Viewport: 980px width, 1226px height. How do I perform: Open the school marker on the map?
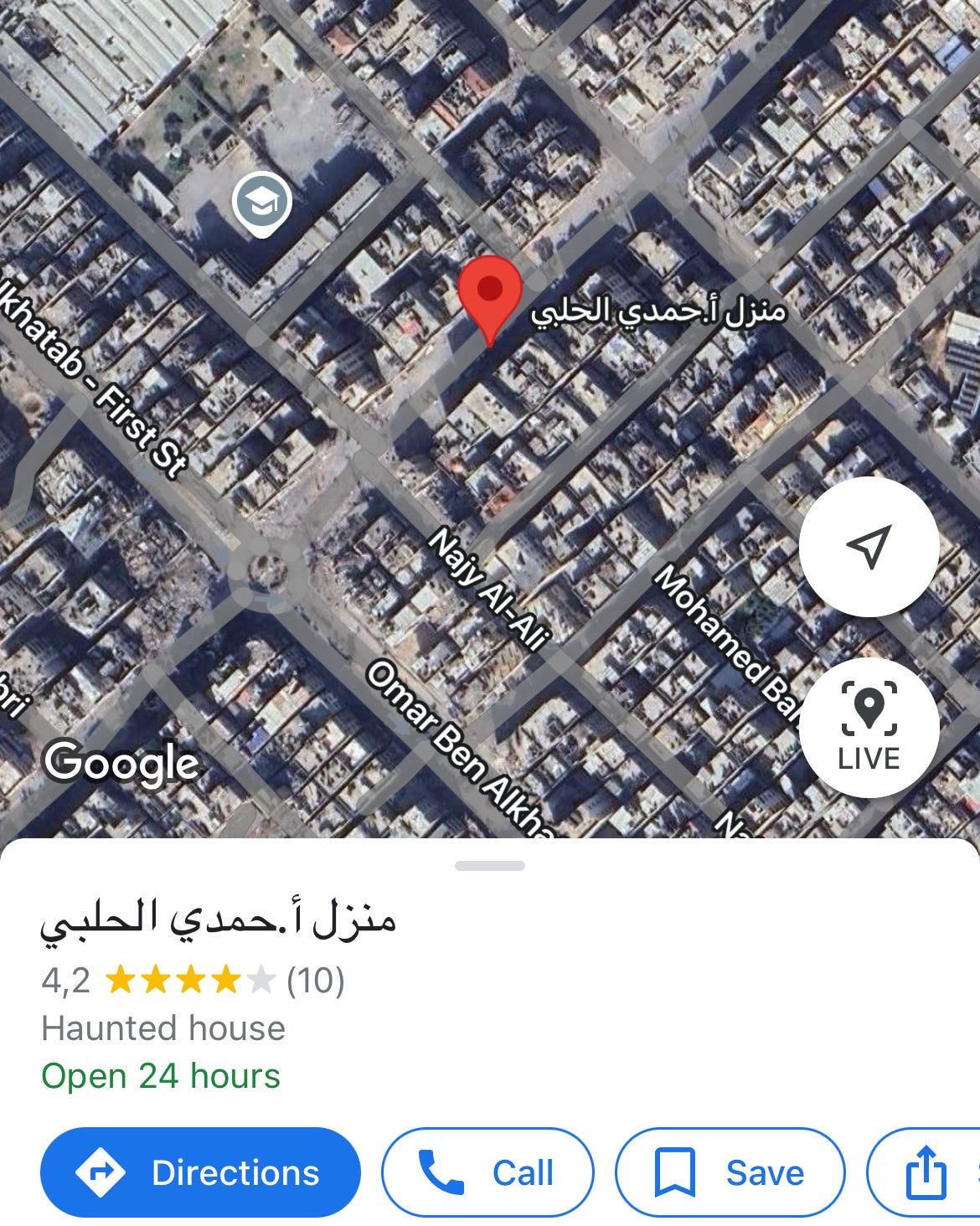[262, 201]
